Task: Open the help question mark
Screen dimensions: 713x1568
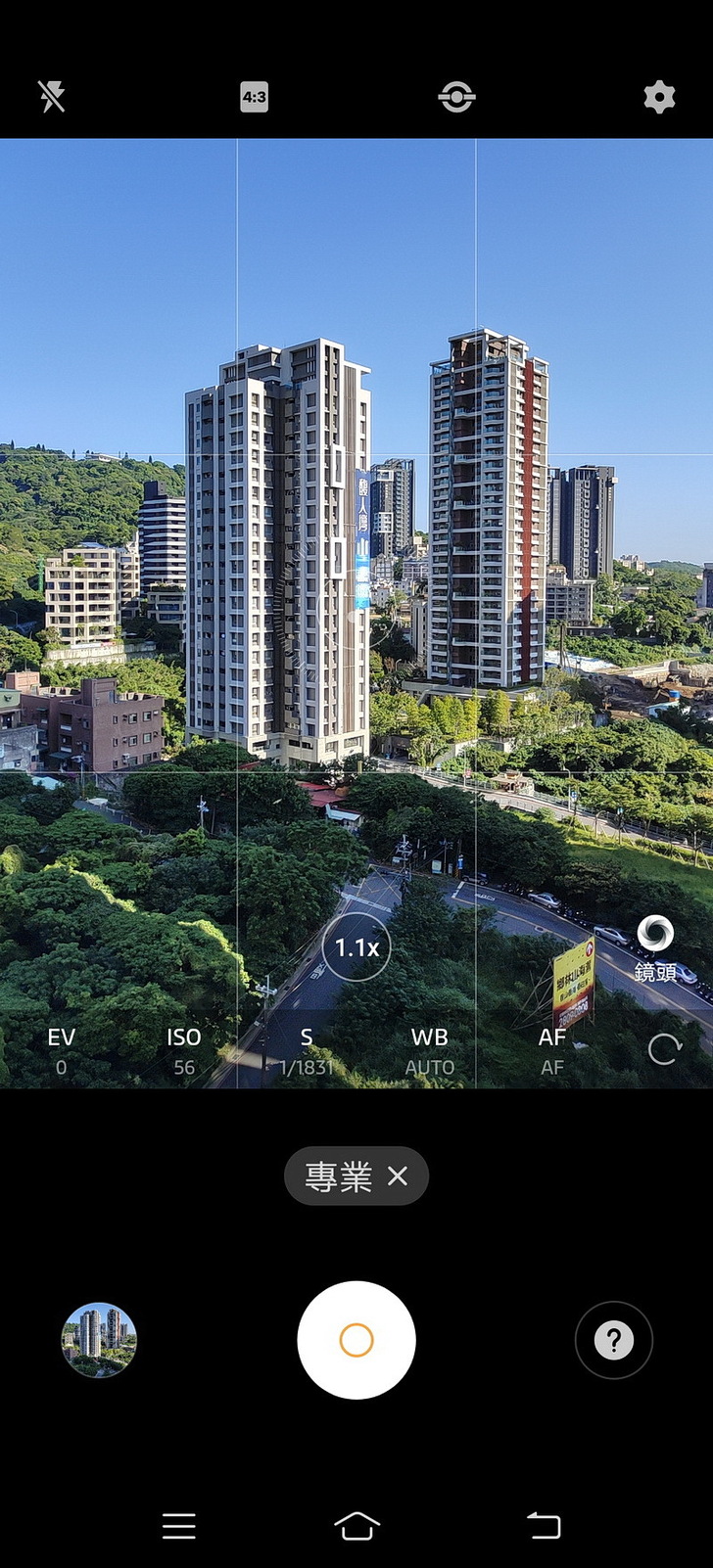Action: click(x=614, y=1340)
